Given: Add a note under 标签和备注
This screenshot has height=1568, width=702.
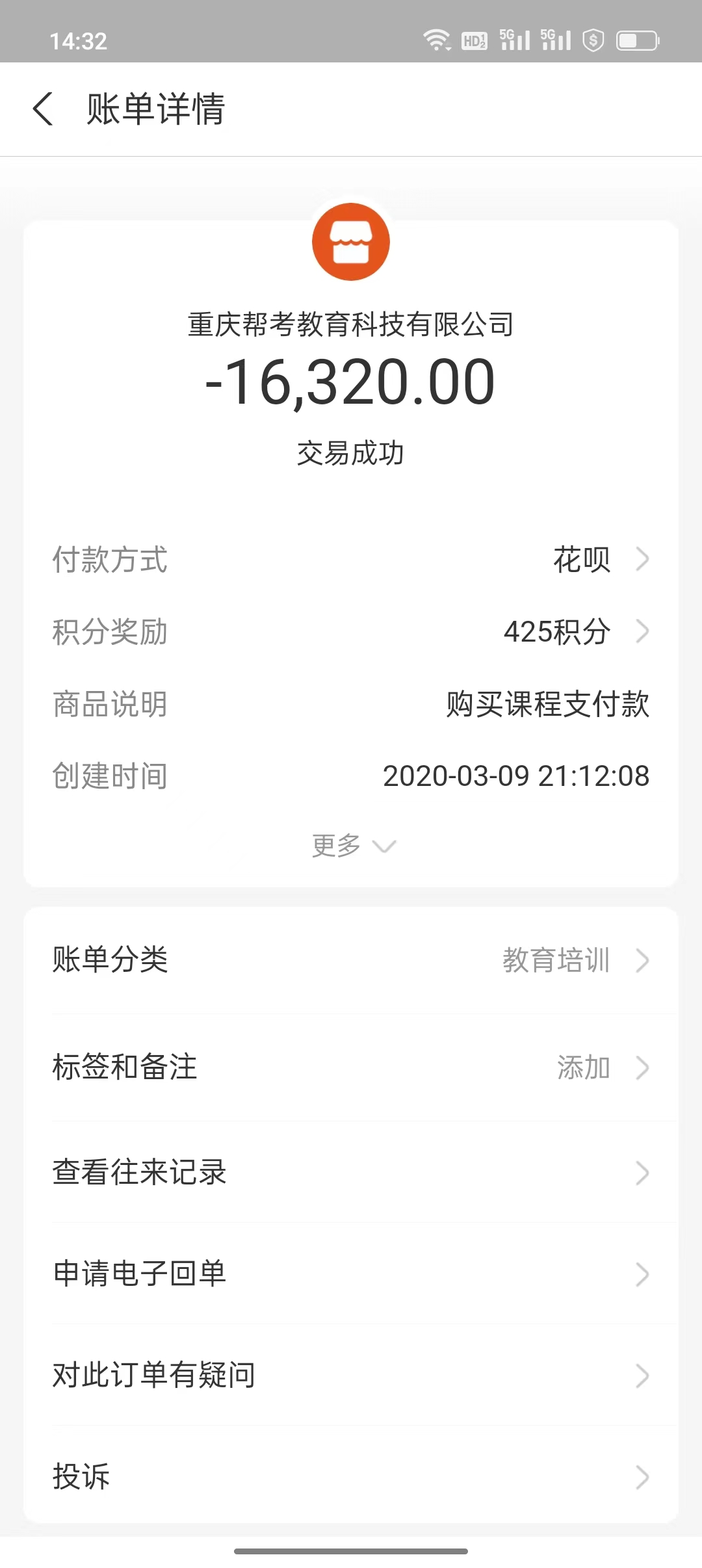Looking at the screenshot, I should pos(351,1067).
